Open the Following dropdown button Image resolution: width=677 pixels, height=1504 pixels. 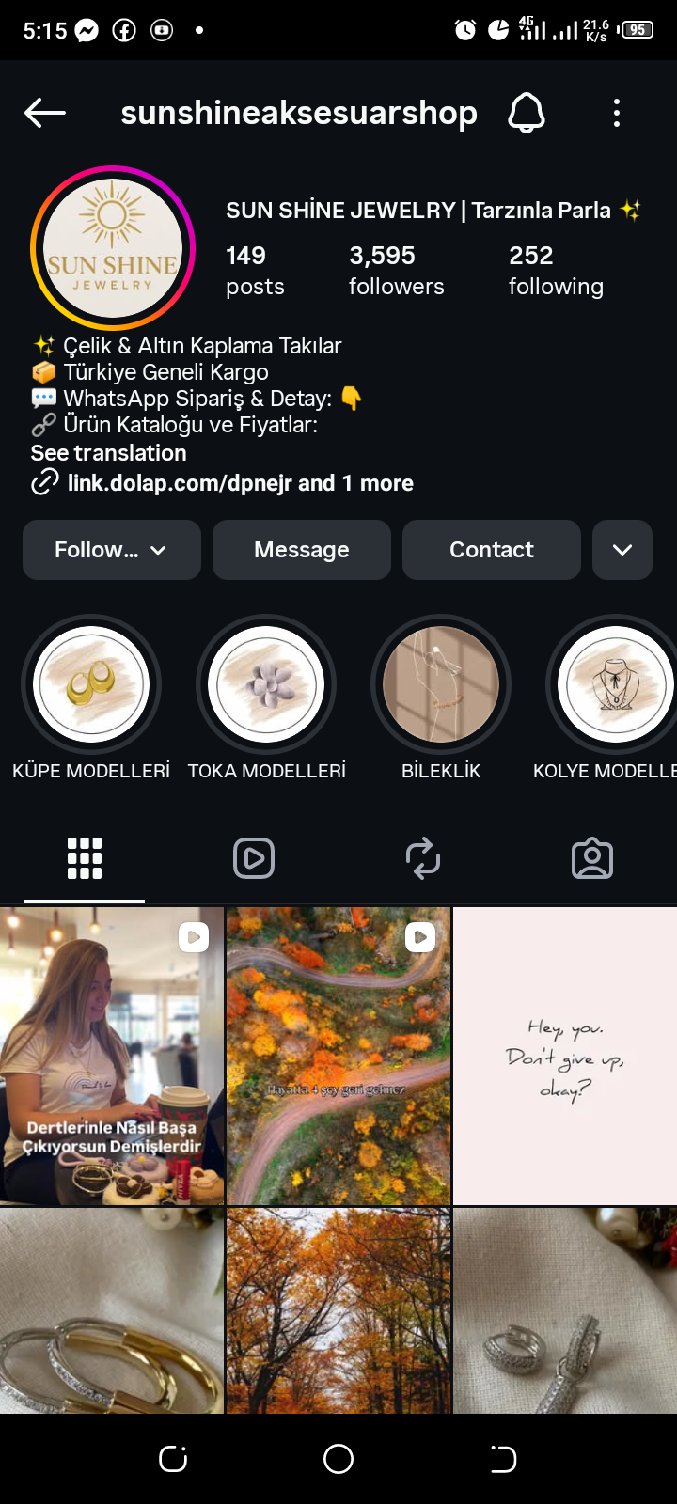pos(111,550)
